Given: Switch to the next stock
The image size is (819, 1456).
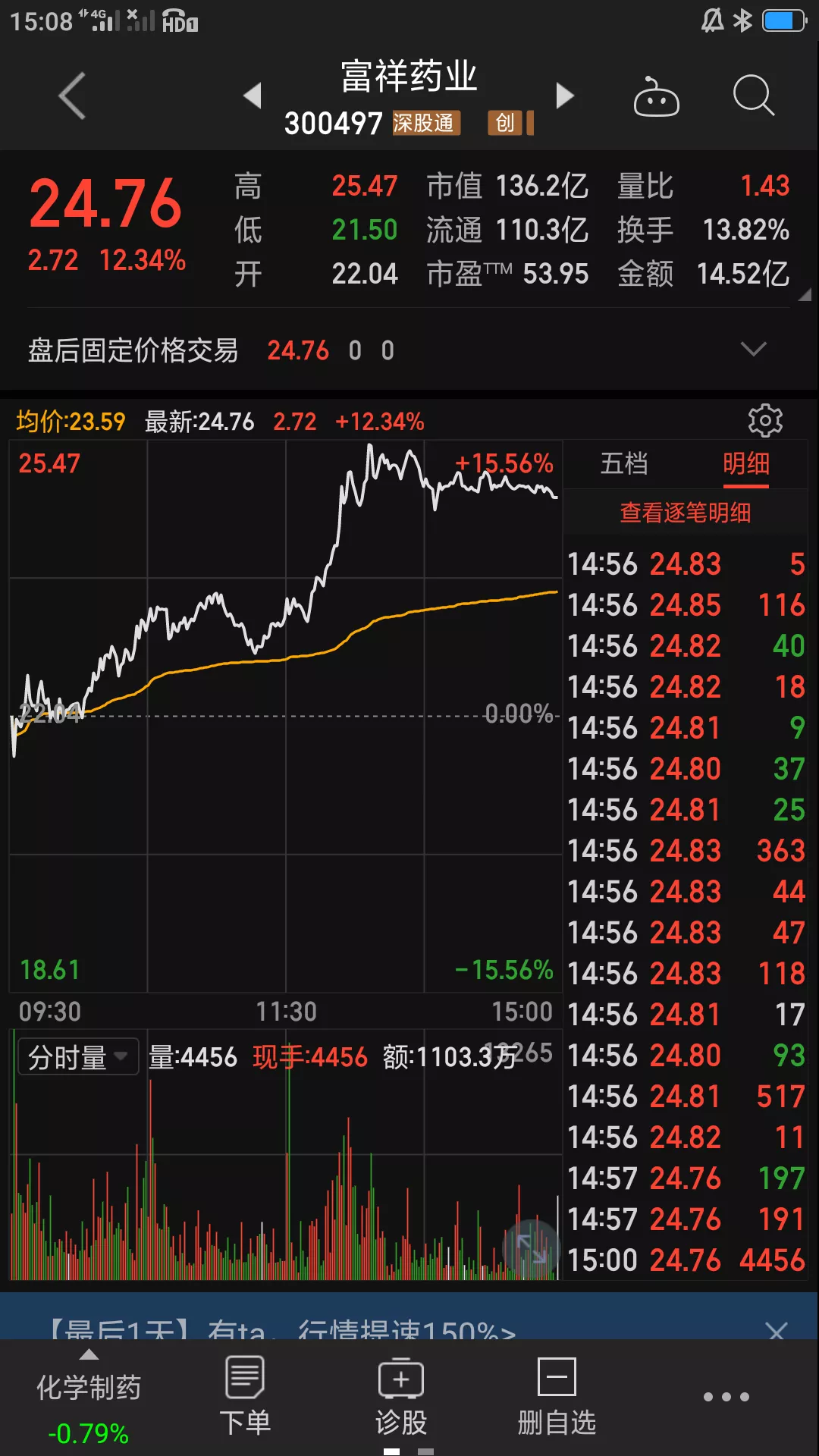Looking at the screenshot, I should click(x=565, y=96).
